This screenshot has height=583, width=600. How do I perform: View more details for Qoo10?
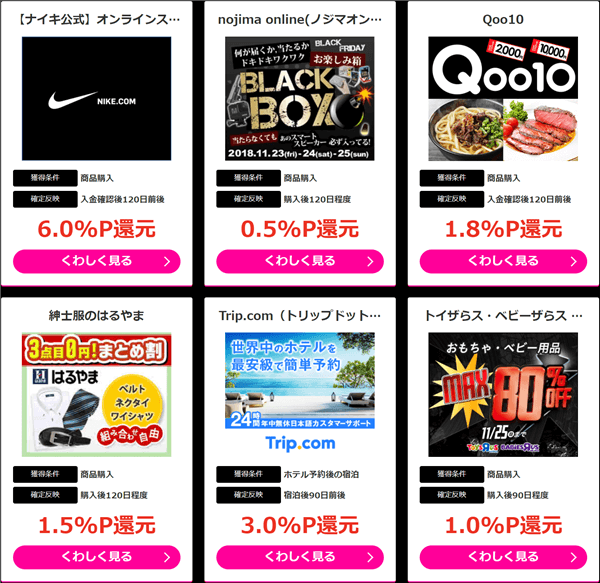(503, 261)
